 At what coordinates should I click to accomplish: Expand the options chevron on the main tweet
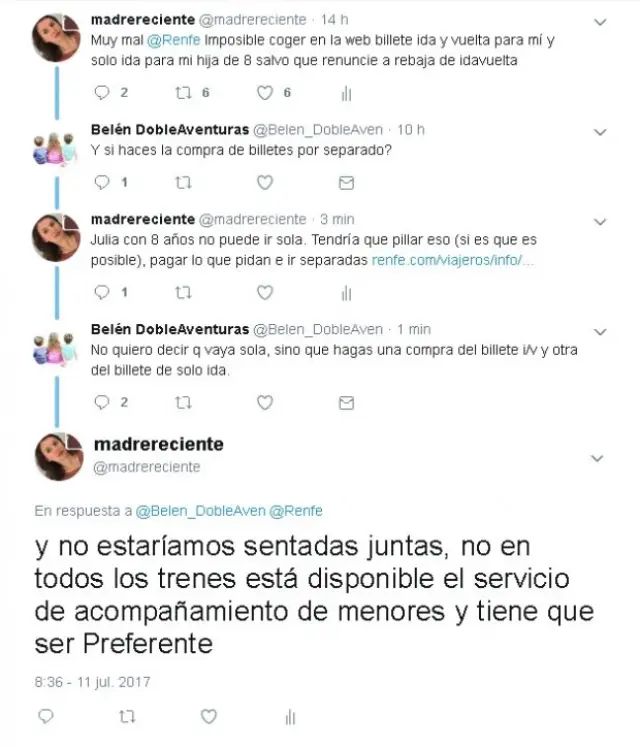(x=598, y=458)
